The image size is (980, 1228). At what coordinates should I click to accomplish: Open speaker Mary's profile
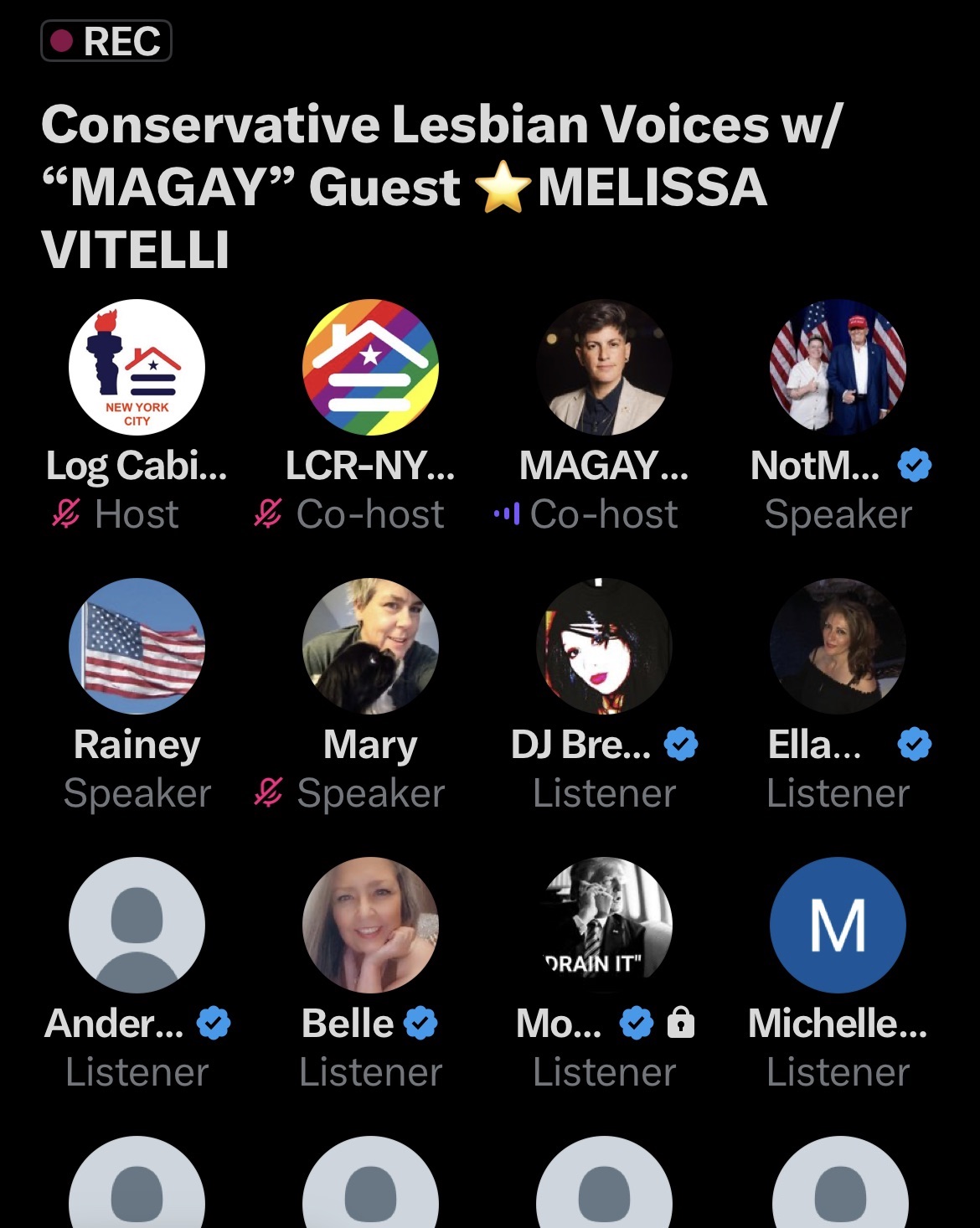tap(370, 646)
